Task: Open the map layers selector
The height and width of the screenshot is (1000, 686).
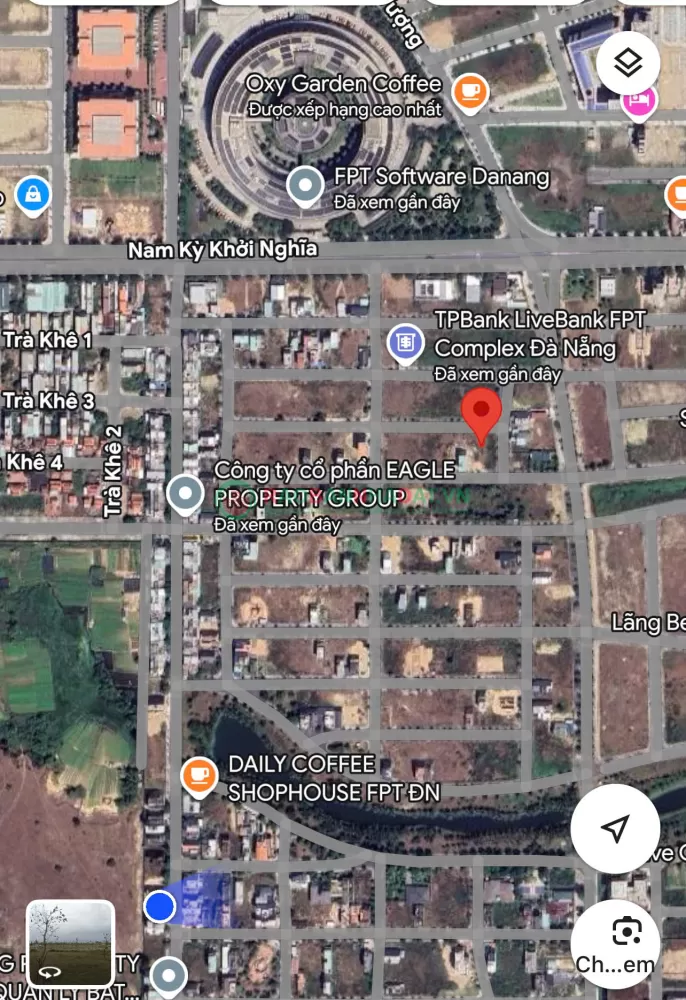Action: tap(627, 63)
